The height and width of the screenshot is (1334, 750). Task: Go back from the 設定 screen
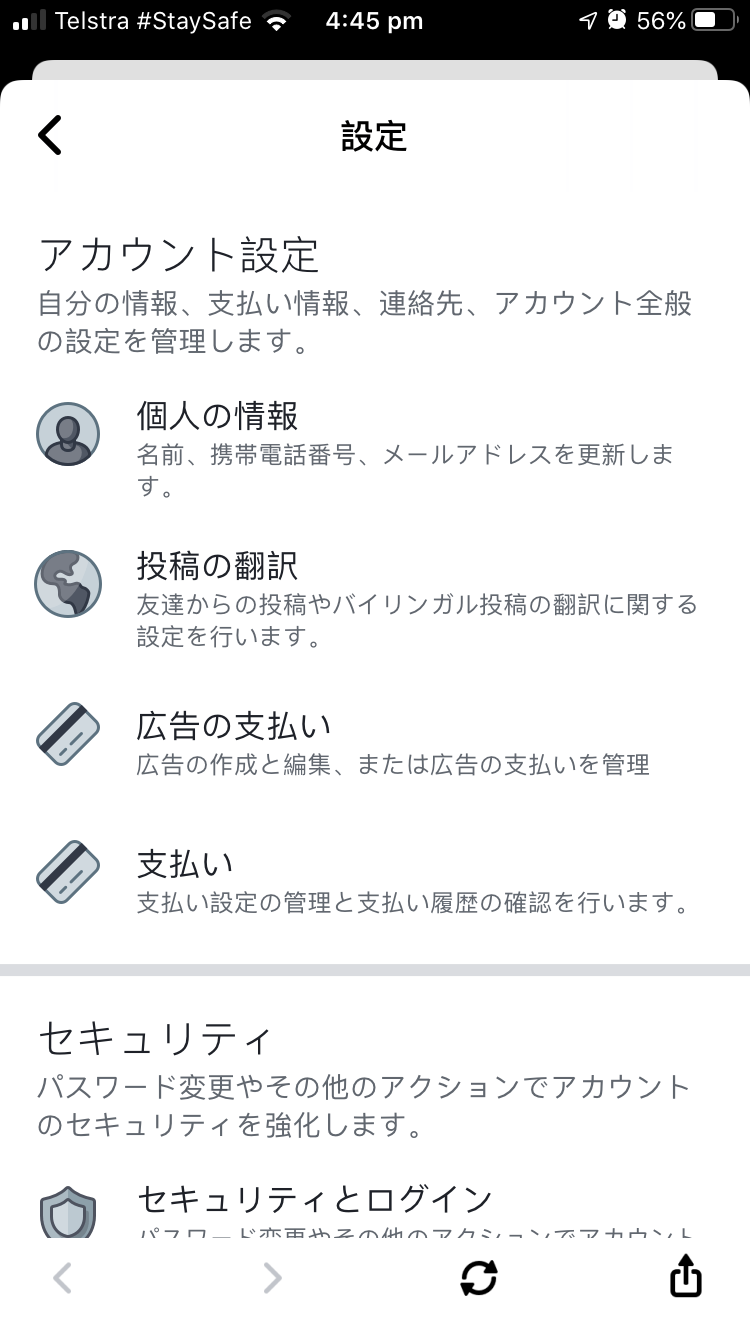coord(50,135)
